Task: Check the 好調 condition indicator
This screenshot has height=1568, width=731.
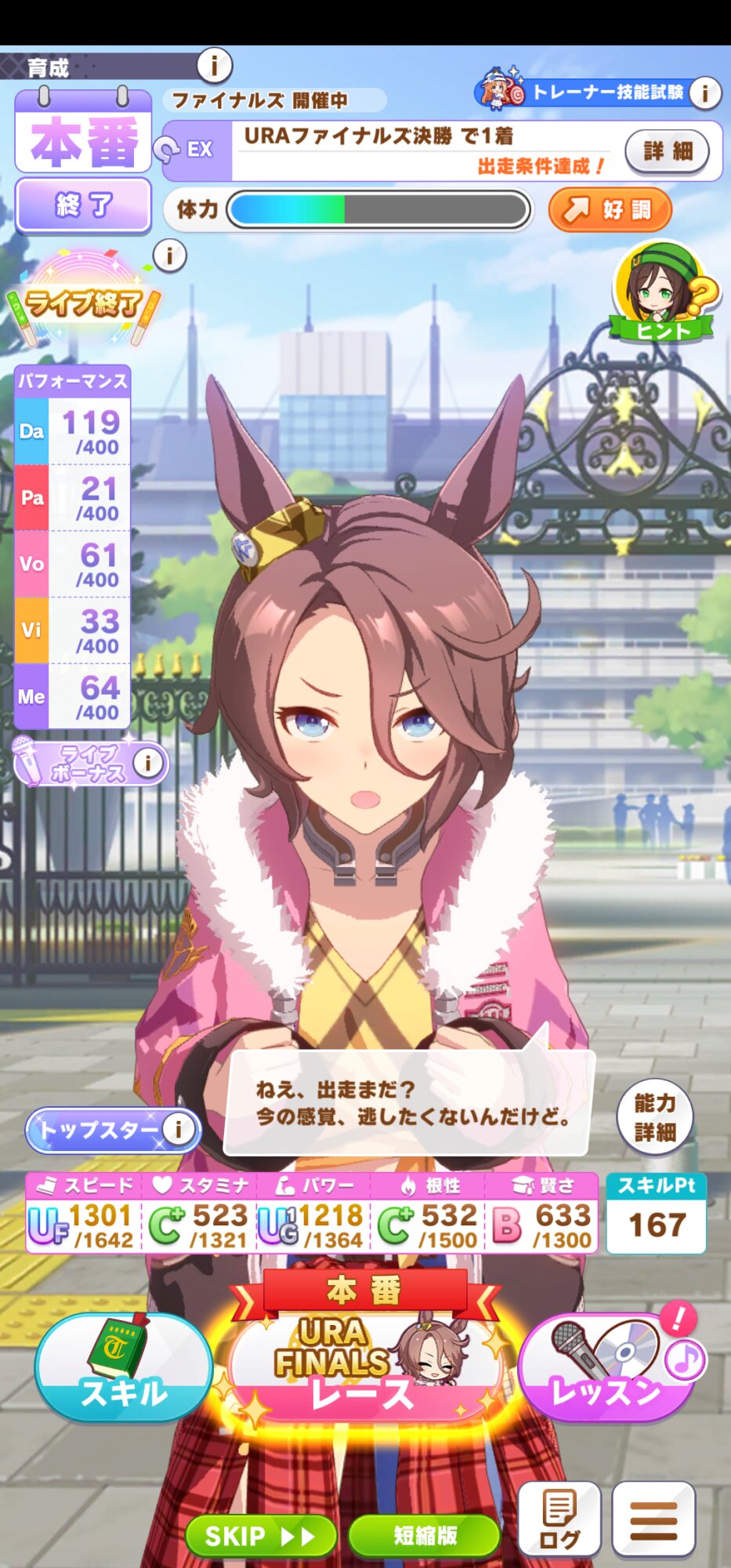Action: 610,209
